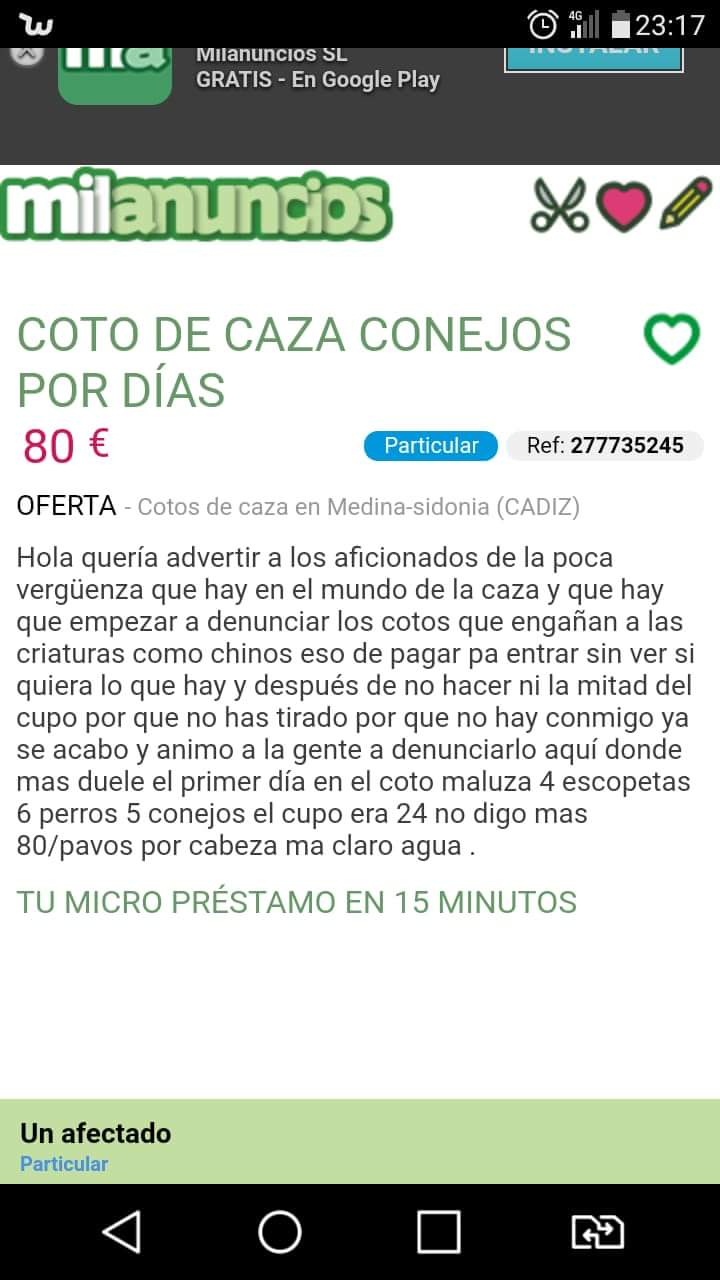The image size is (720, 1280).
Task: Open favorites via the pink heart icon
Action: [x=623, y=206]
